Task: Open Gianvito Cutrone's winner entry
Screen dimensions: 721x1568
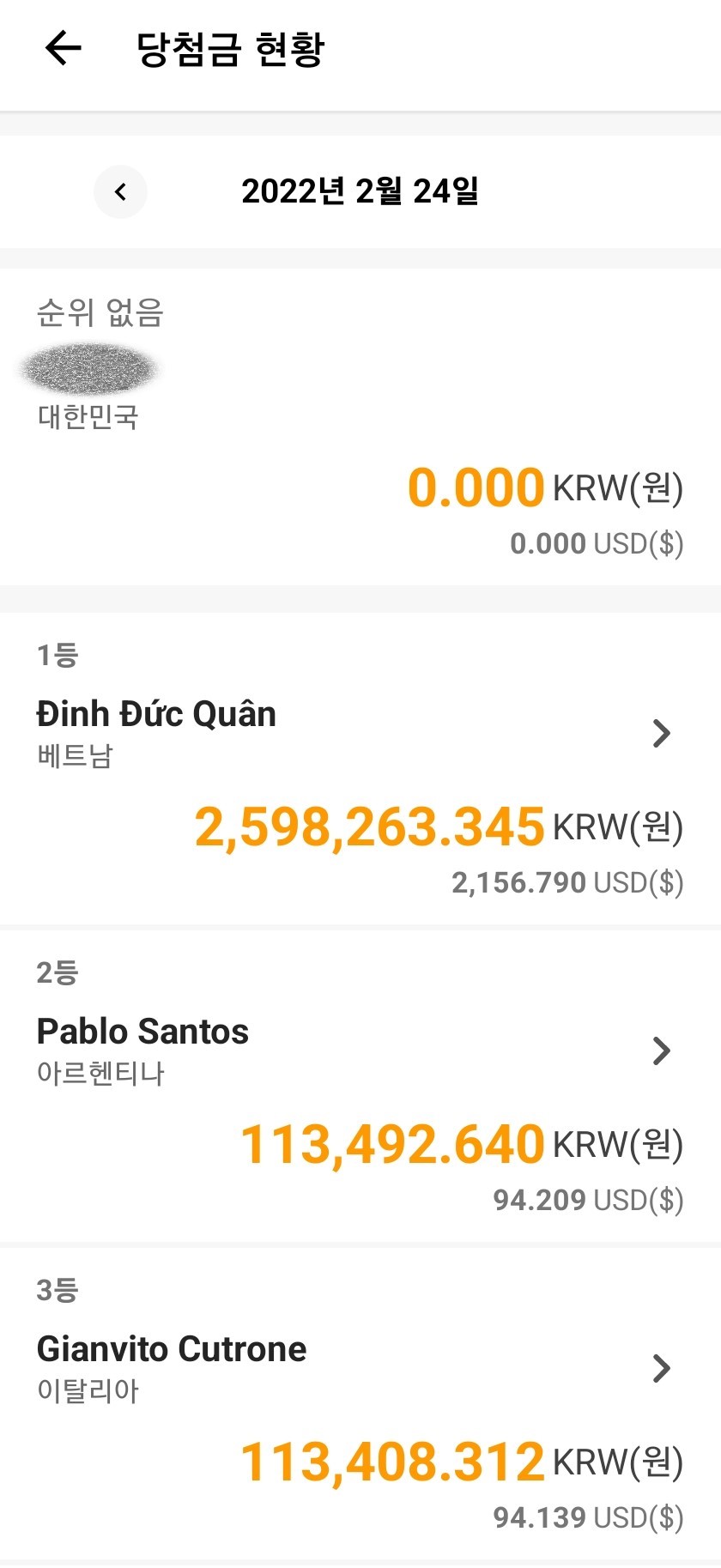Action: pyautogui.click(x=360, y=1403)
